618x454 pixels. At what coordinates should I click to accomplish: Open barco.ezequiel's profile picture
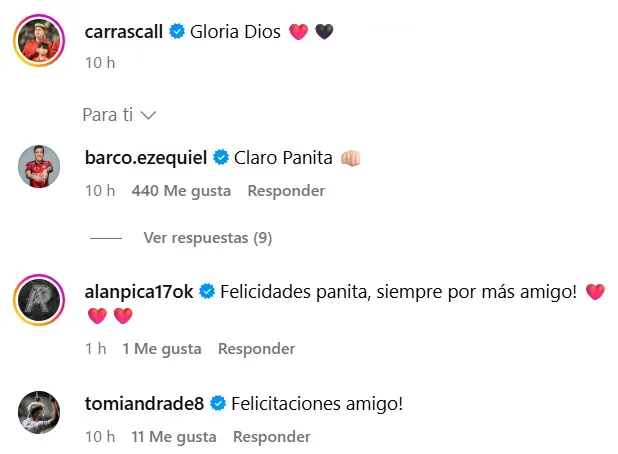pos(39,166)
